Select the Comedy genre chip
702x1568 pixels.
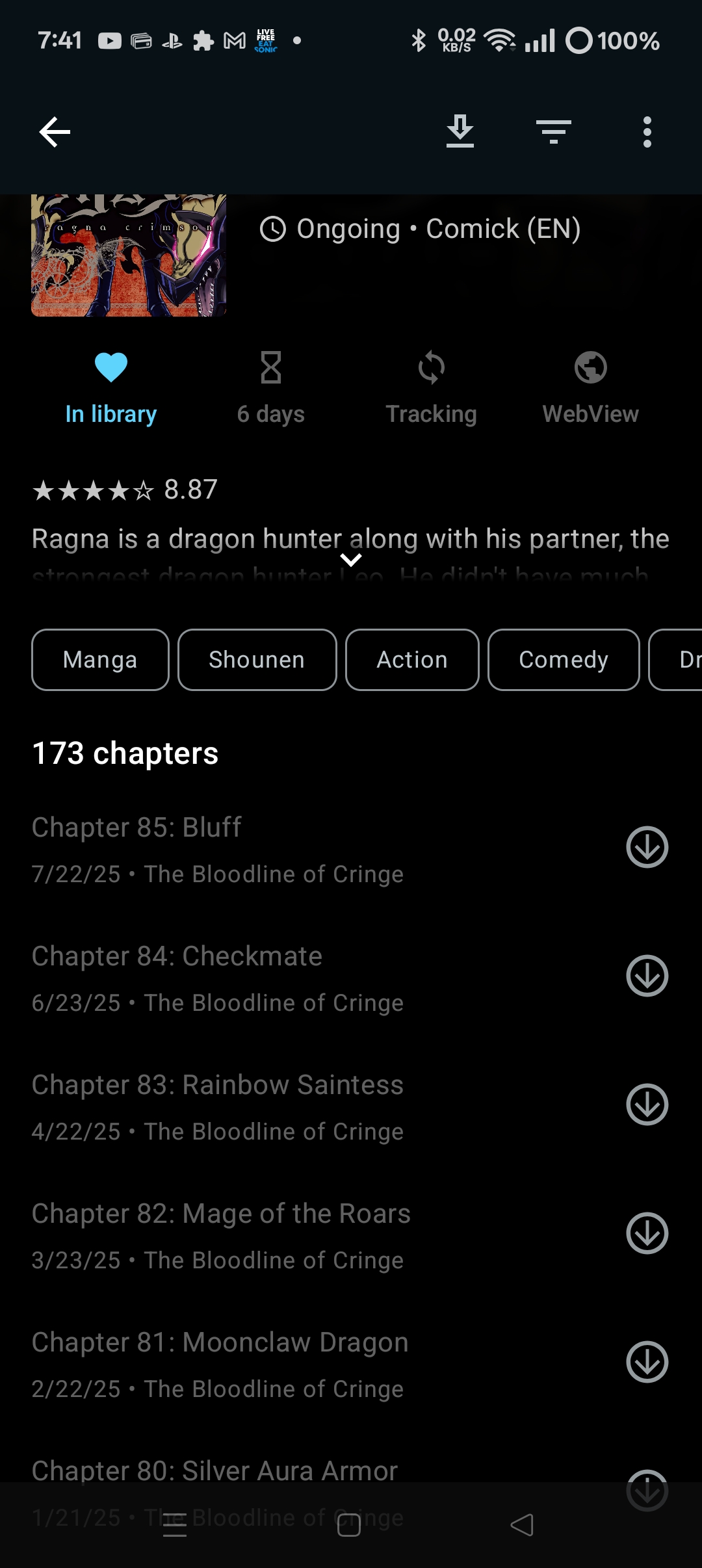564,660
